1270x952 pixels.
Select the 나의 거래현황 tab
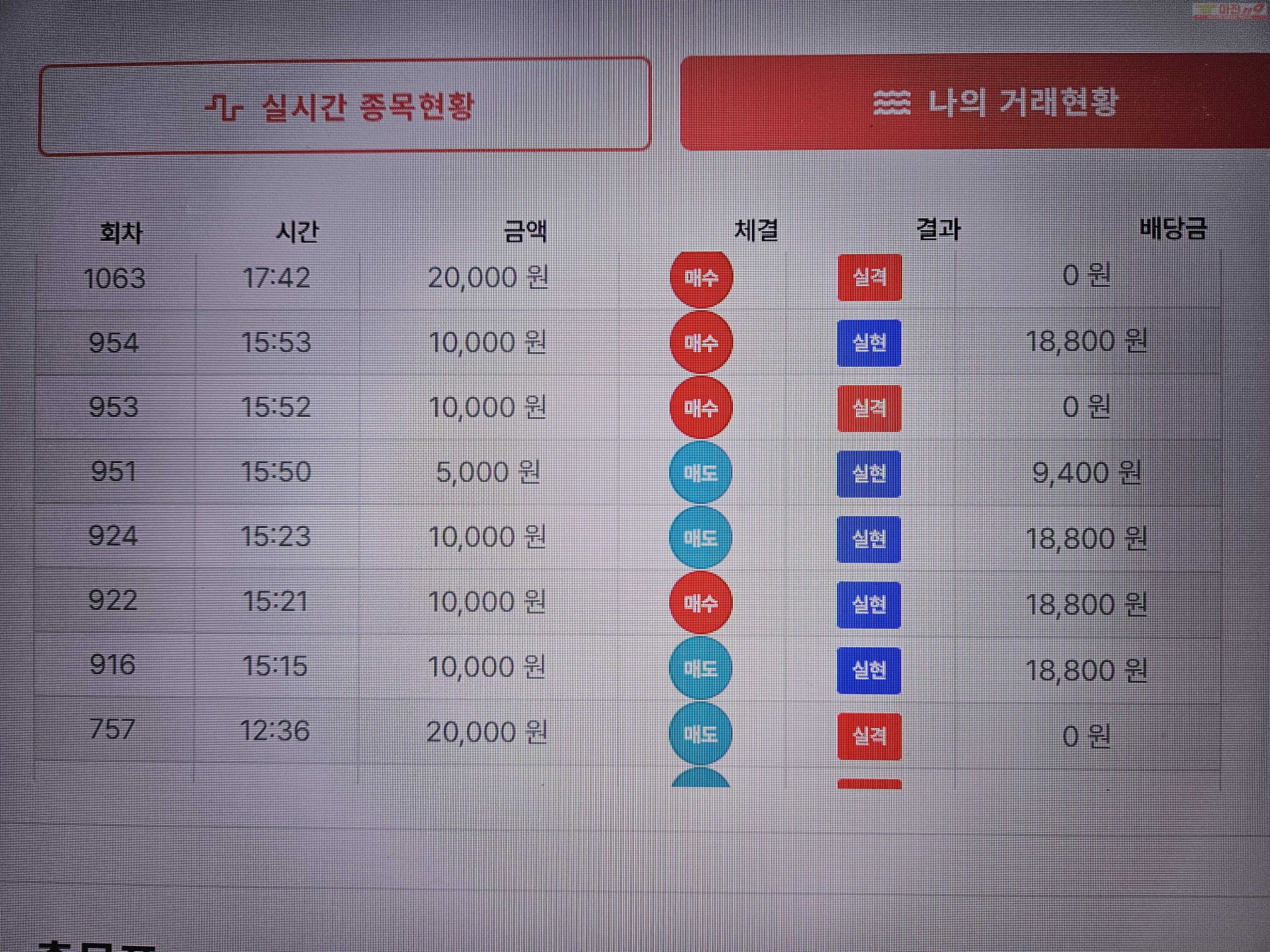tap(975, 103)
